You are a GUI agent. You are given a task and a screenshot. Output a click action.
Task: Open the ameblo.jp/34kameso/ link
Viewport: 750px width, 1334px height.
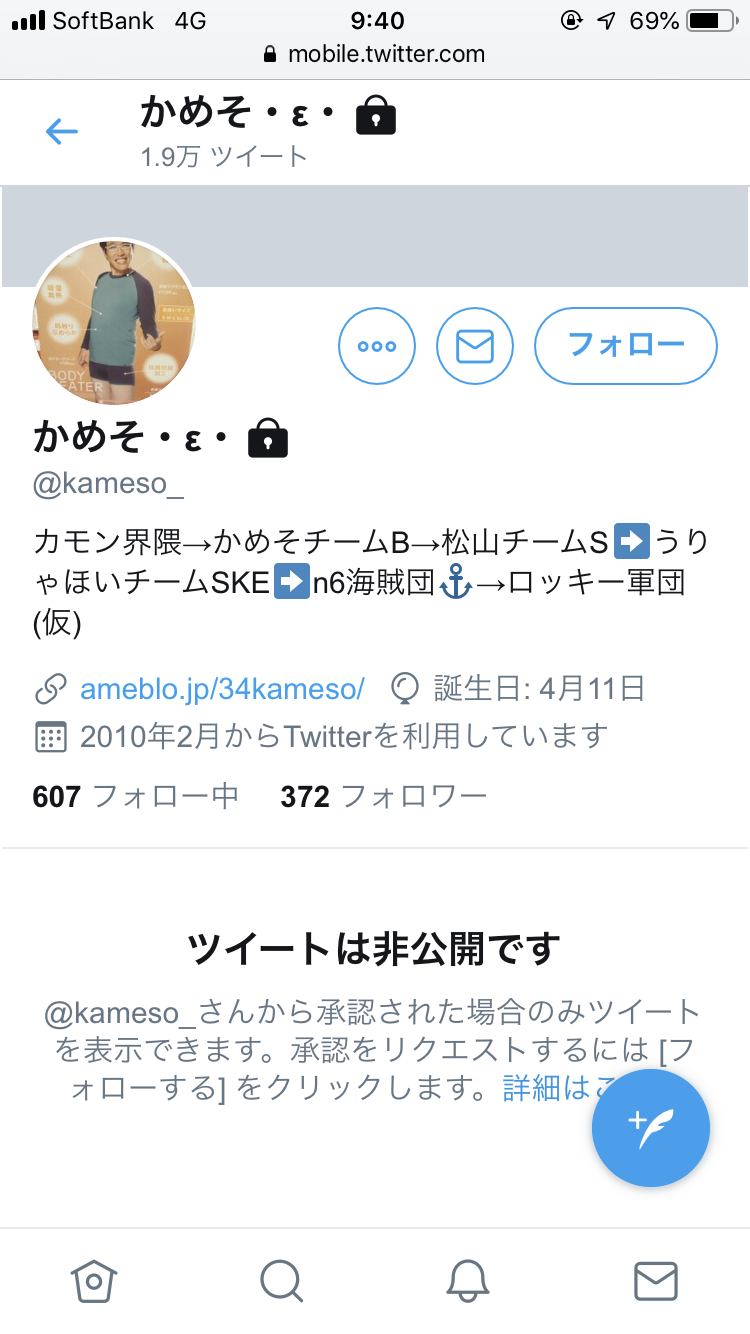221,688
